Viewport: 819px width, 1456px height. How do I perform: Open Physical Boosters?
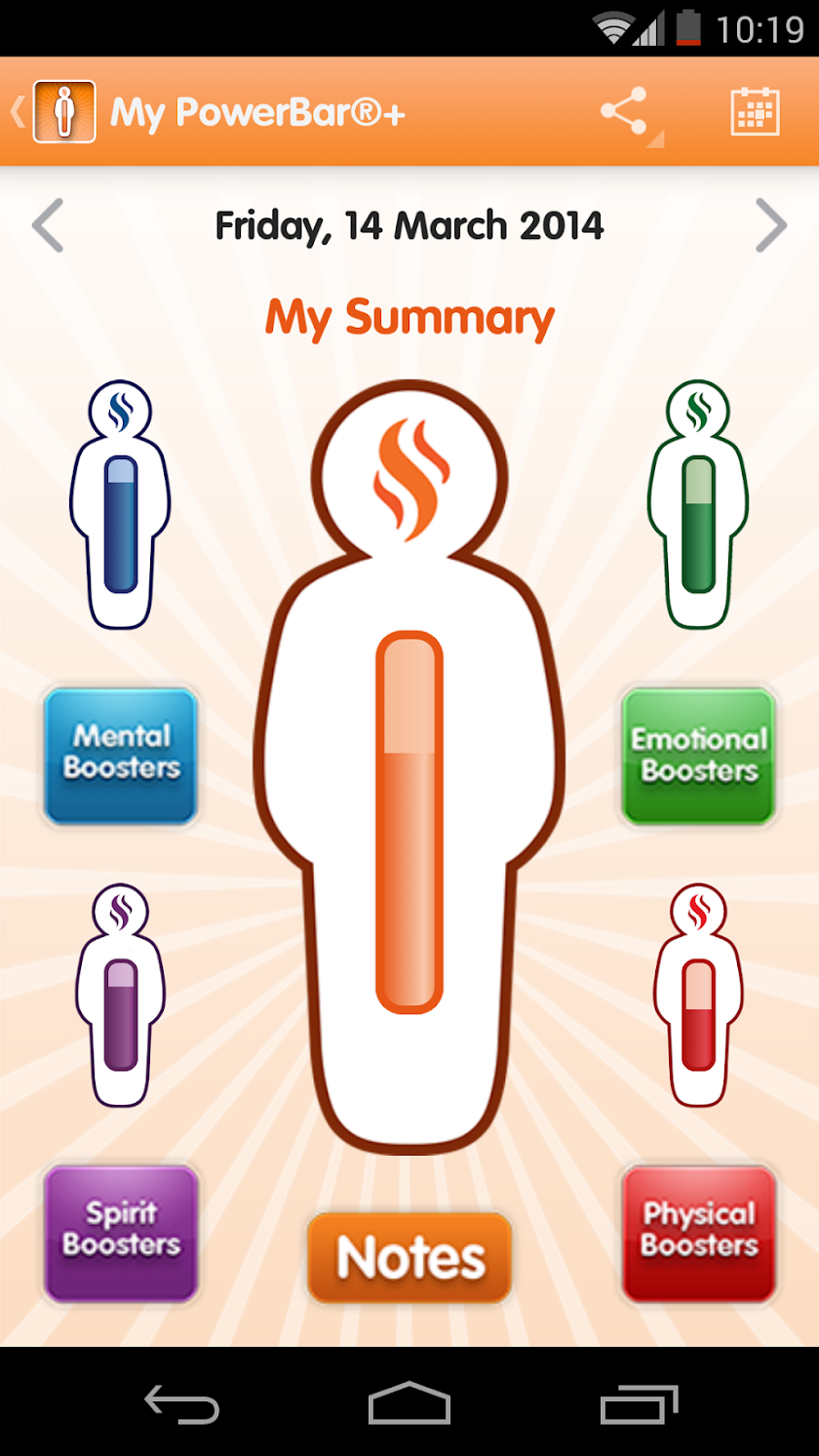(x=698, y=1233)
